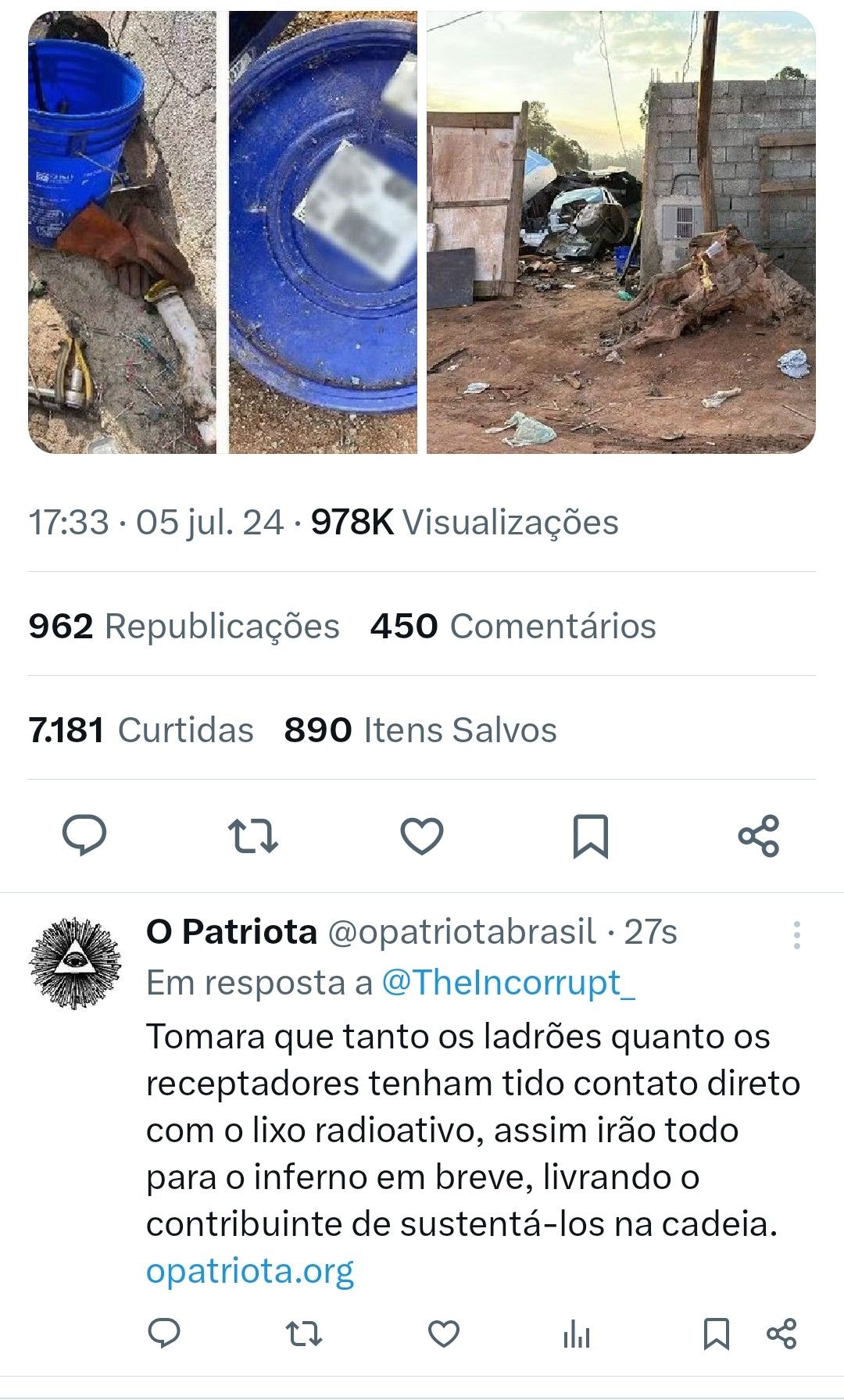Open more options on O Patriota's reply
Viewport: 844px width, 1400px height.
click(x=796, y=935)
